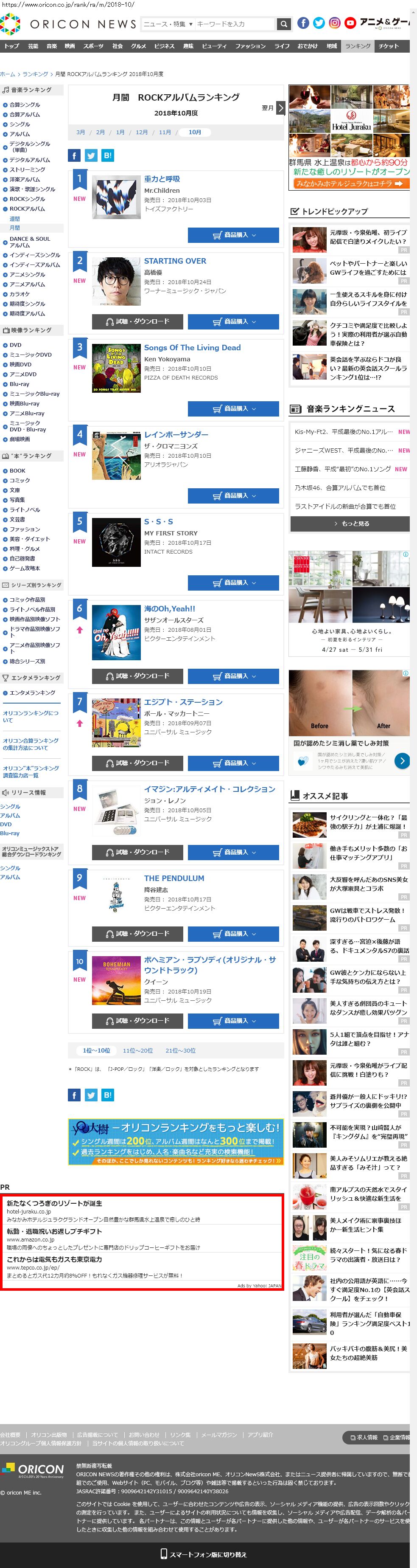Screen dimensions: 417x1568
Task: Open album 重力と呼吸 by Mr.Children
Action: [x=162, y=179]
